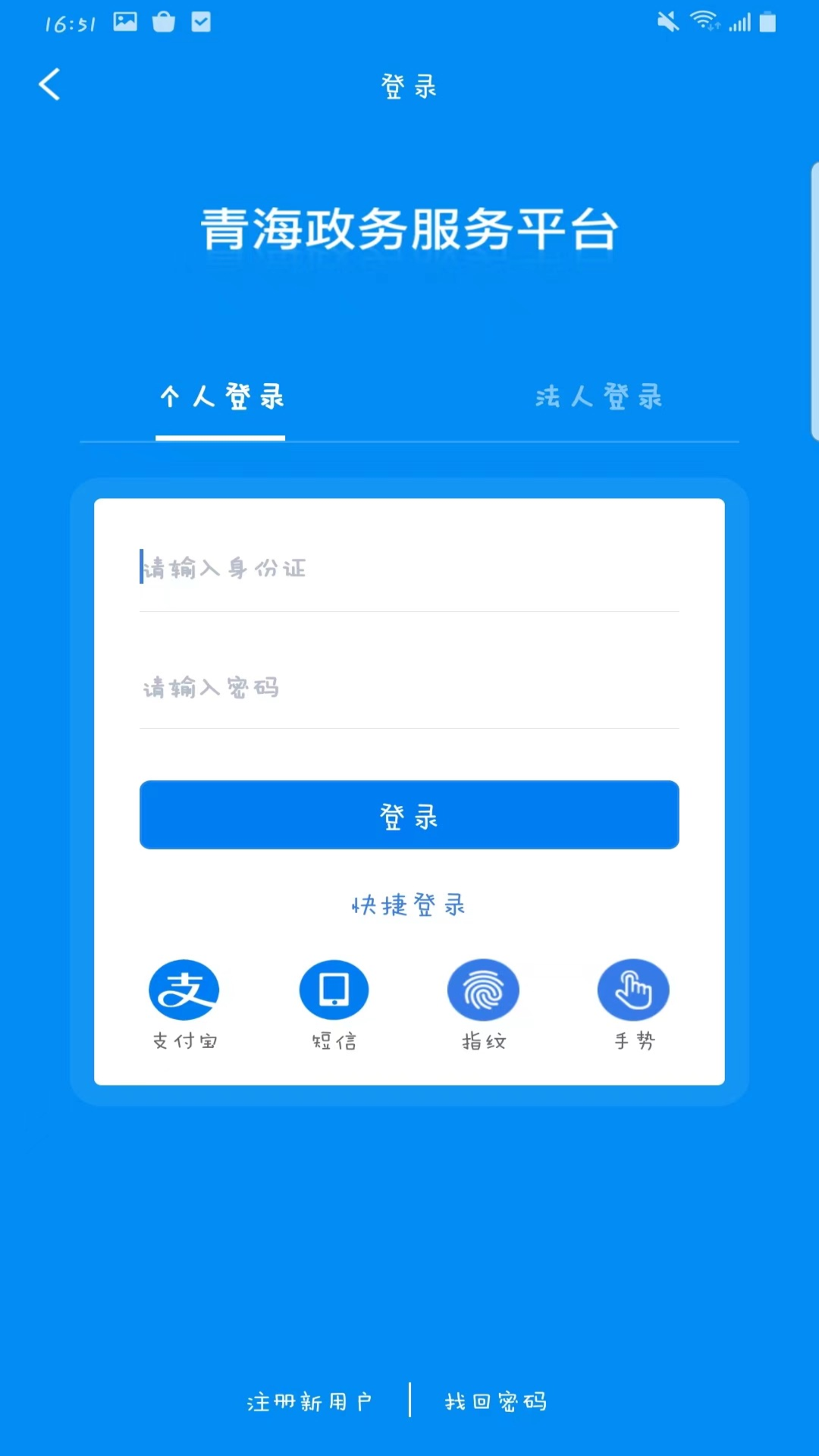Click the password input field
819x1456 pixels.
(x=409, y=687)
